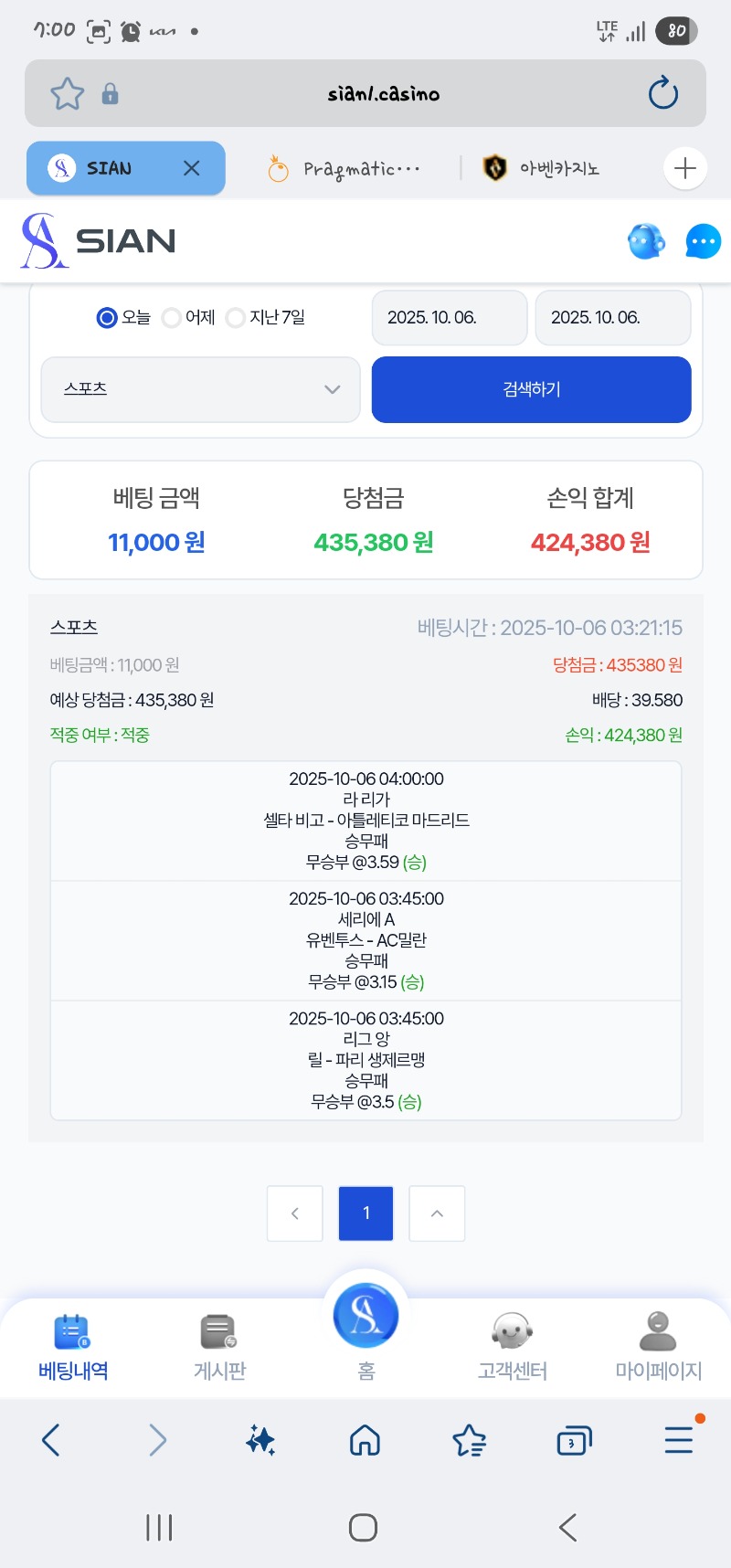The width and height of the screenshot is (731, 1568).
Task: Tap the blue 검색하기 button
Action: (531, 389)
